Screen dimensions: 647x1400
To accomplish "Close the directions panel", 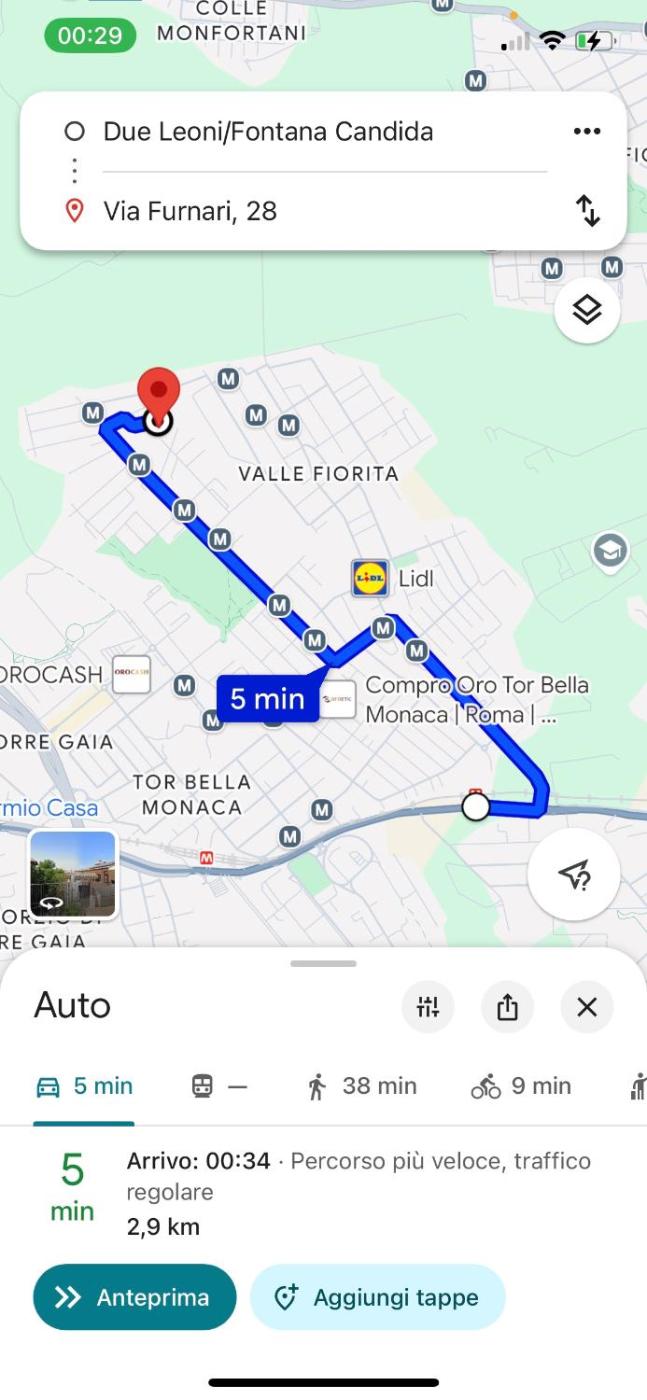I will click(x=587, y=1007).
